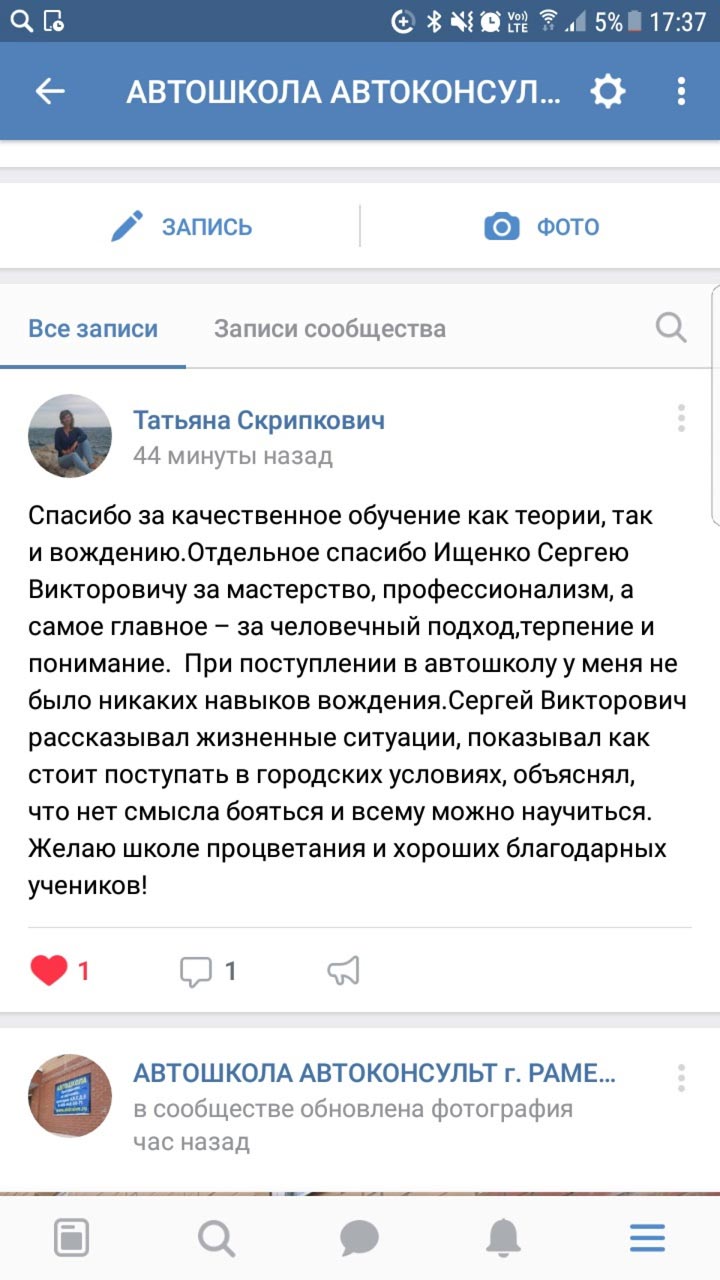The width and height of the screenshot is (720, 1280).
Task: Create a new post with Запись
Action: click(181, 227)
